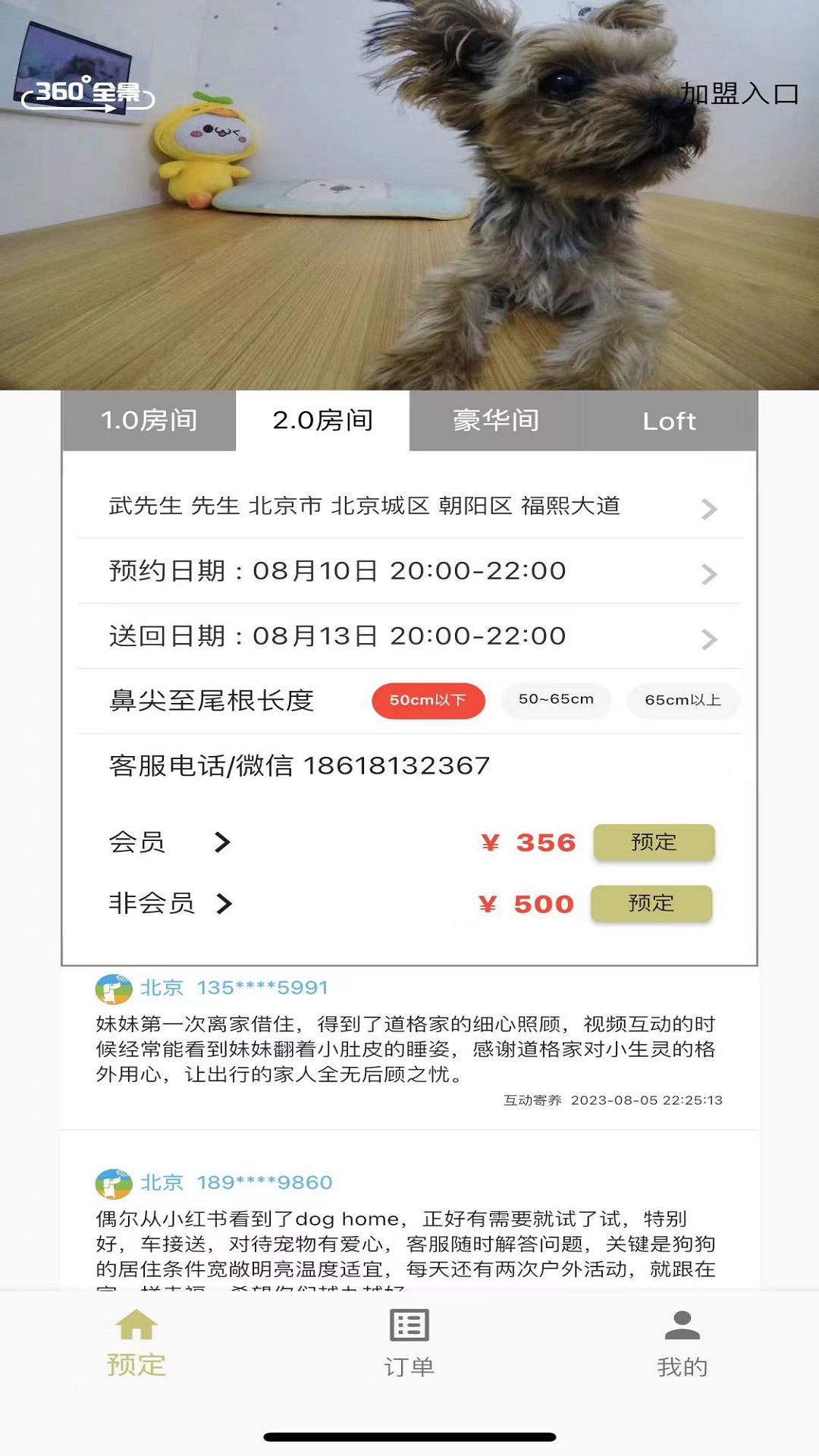This screenshot has height=1456, width=819.
Task: Select the 50cm以下 dog length option
Action: pyautogui.click(x=428, y=700)
